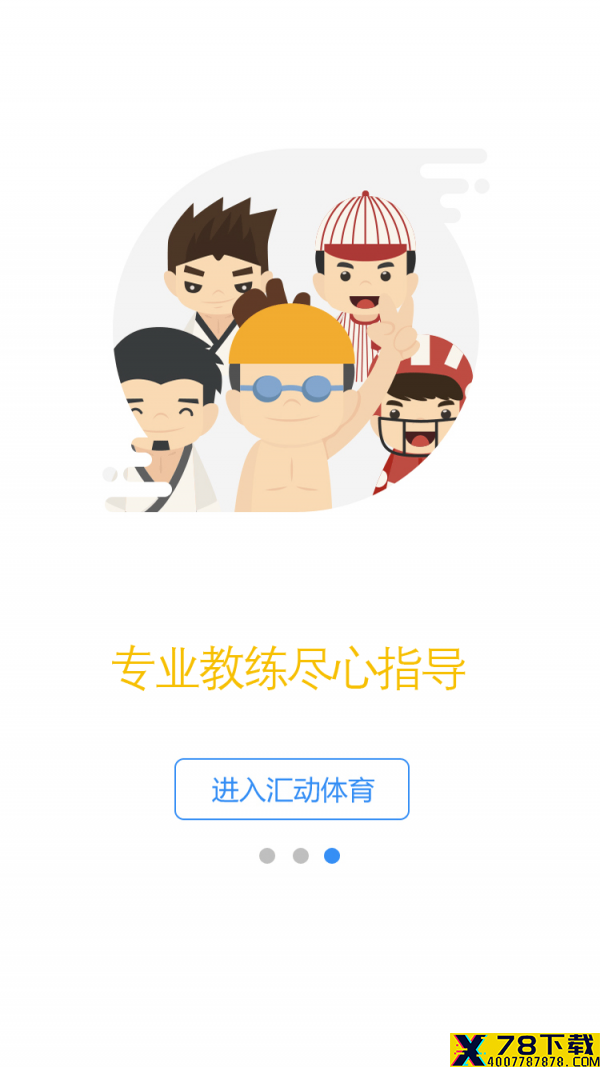600x1067 pixels.
Task: Tap the 进入汇动体育 button
Action: (292, 789)
